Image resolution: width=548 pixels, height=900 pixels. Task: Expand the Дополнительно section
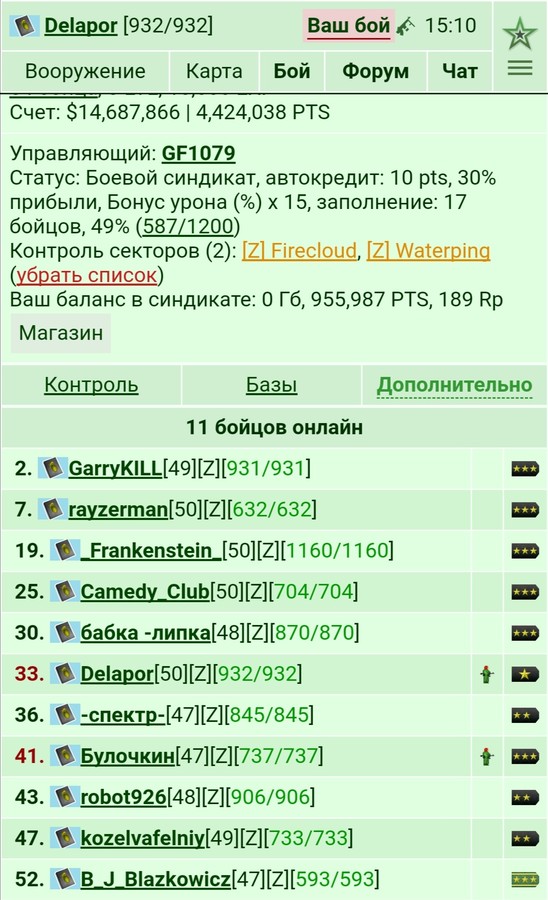(x=454, y=385)
